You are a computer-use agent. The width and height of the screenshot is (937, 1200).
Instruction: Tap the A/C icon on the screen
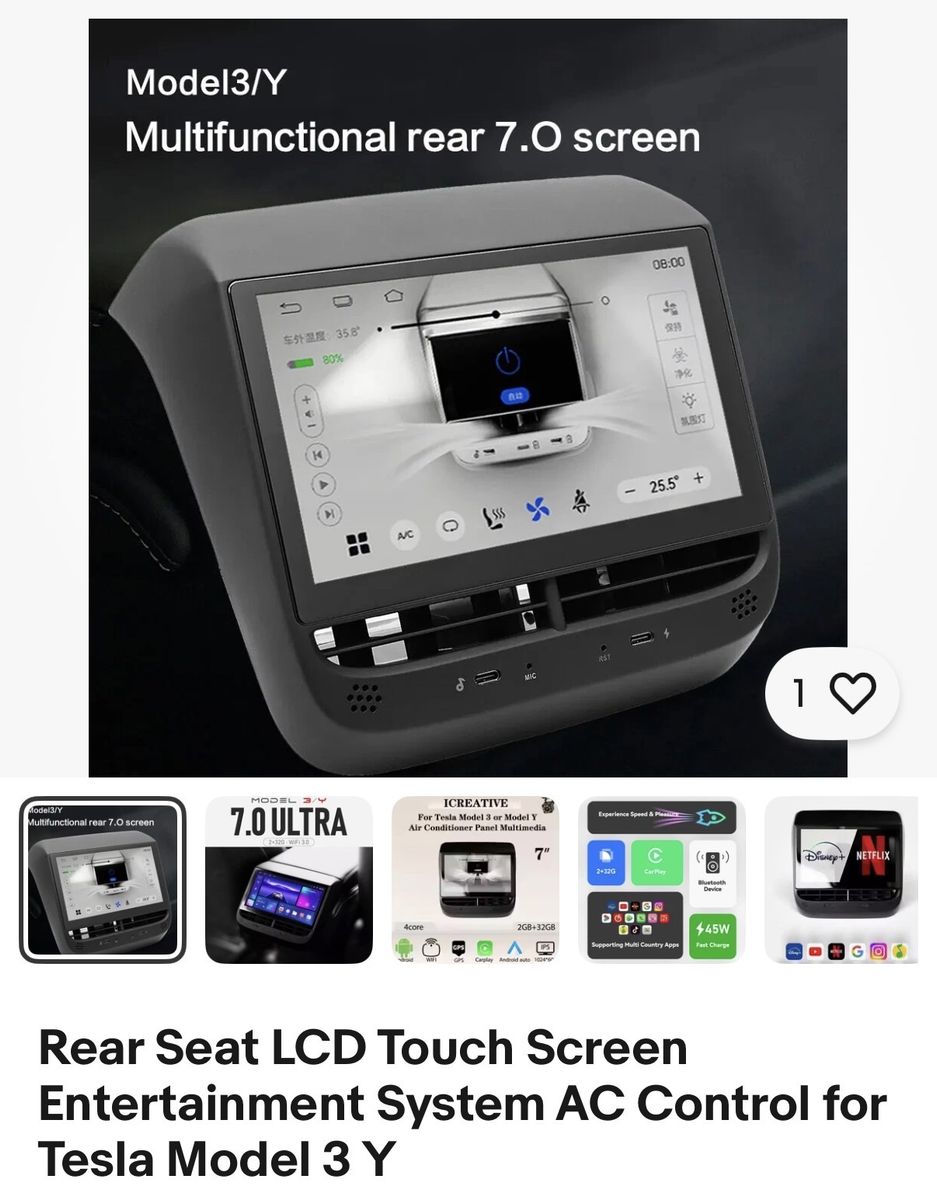[x=405, y=532]
